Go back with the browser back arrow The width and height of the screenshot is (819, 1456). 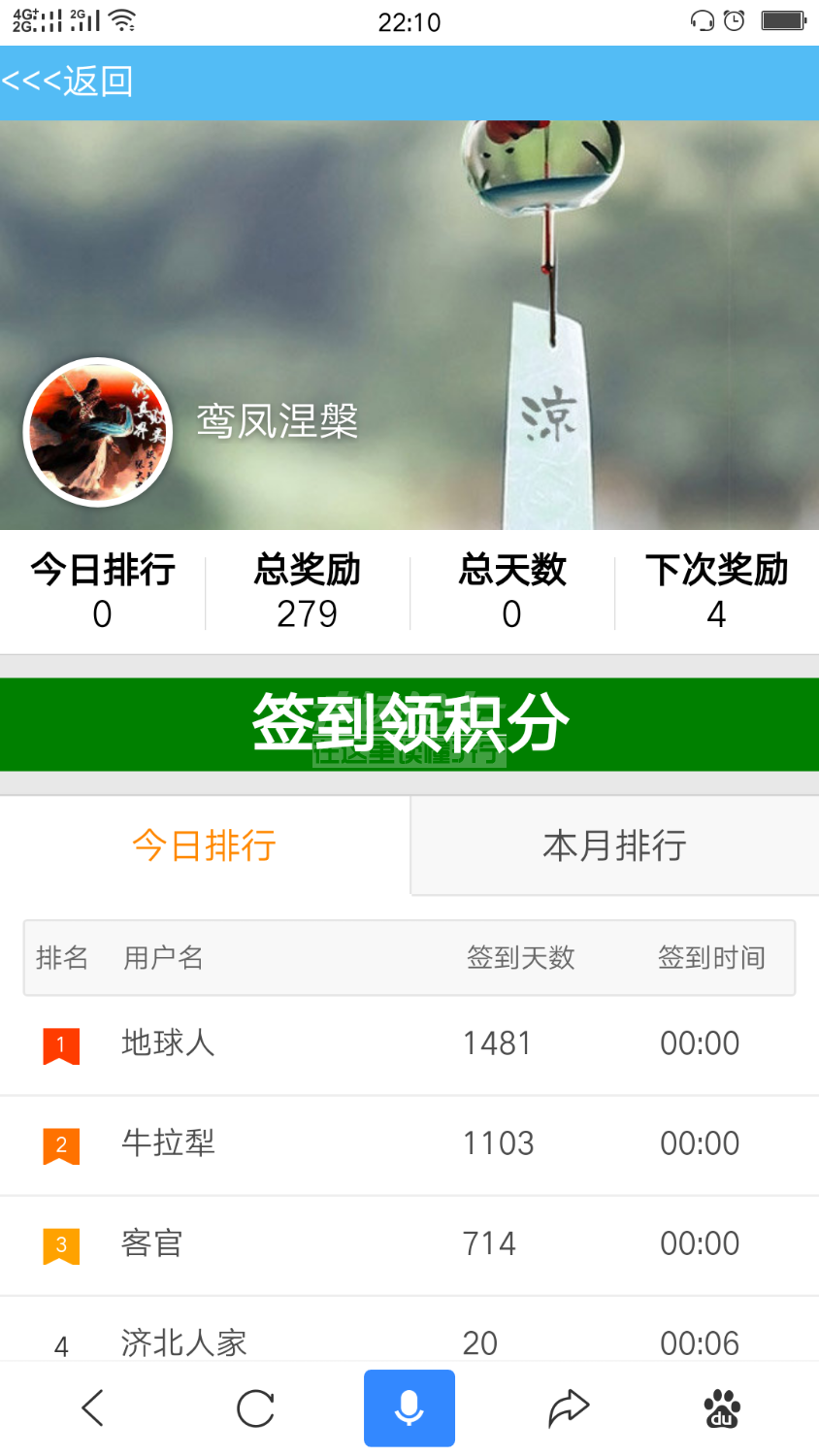pyautogui.click(x=93, y=1407)
